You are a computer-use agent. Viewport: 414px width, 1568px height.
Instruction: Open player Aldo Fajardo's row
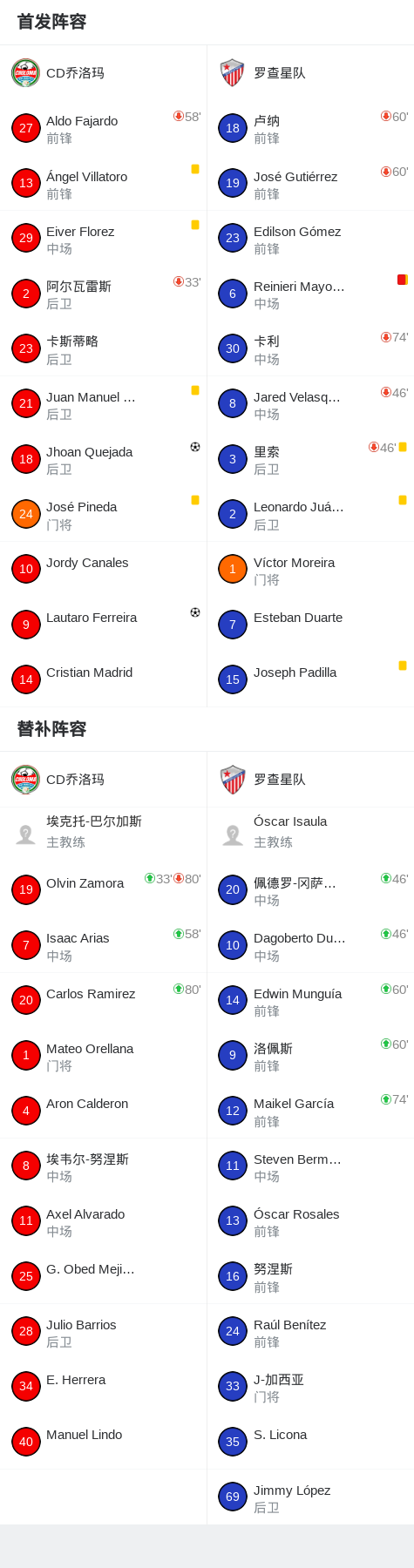[x=103, y=129]
